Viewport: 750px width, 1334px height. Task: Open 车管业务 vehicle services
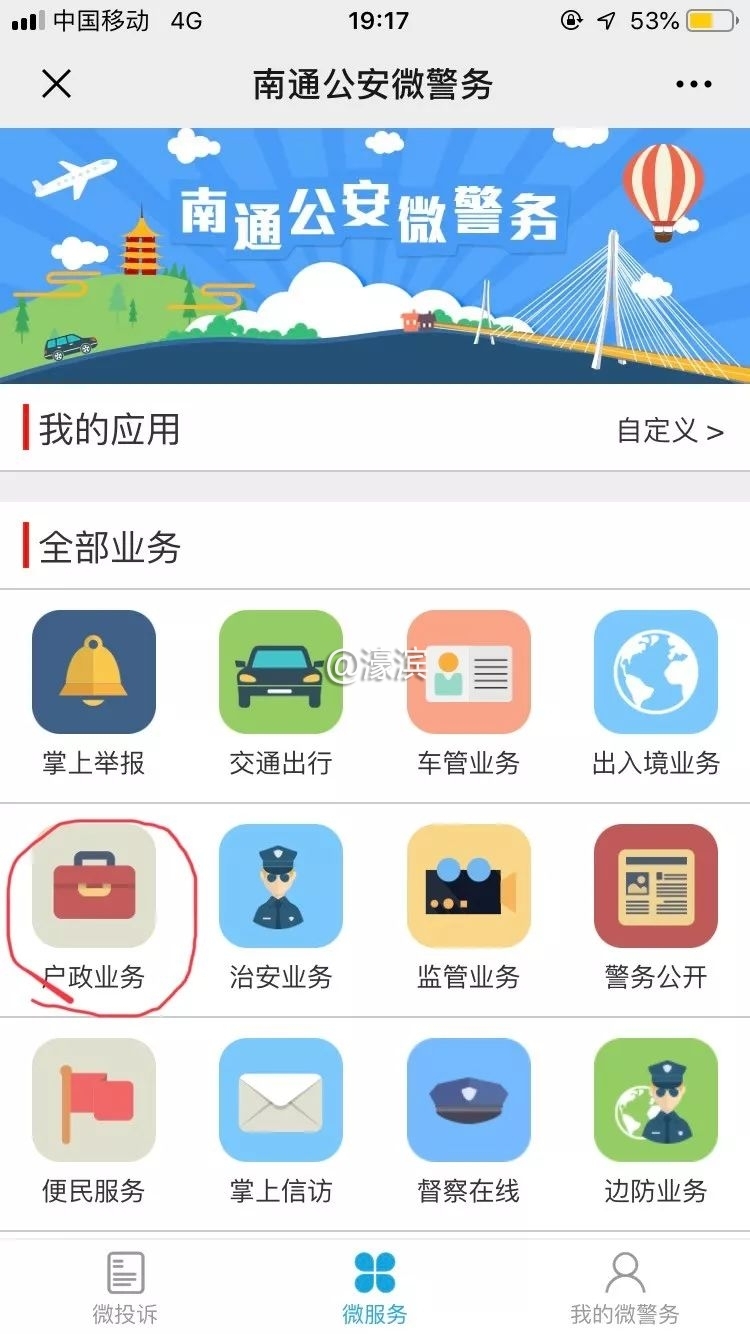tap(468, 672)
